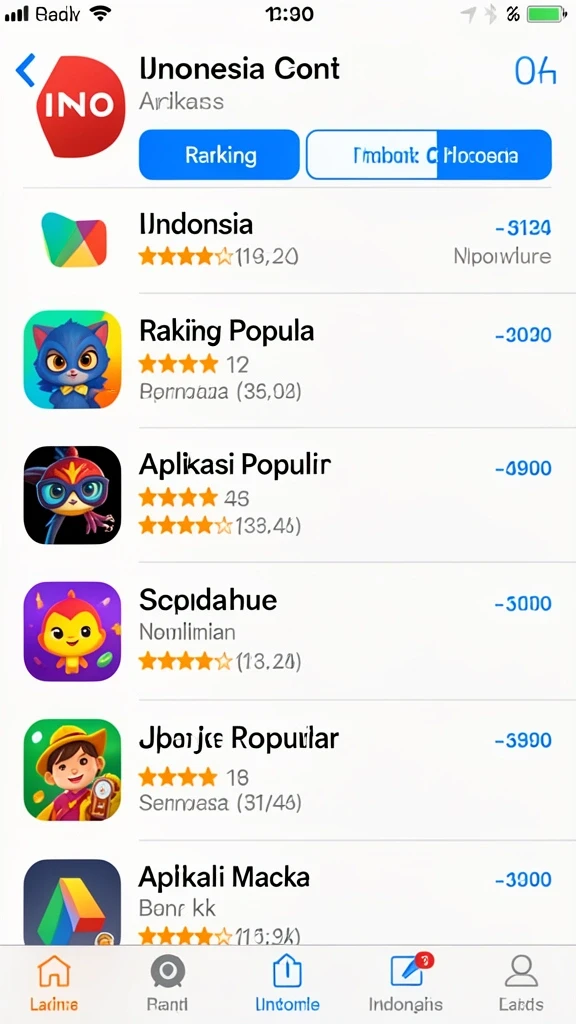Select the Rarking segment button
The height and width of the screenshot is (1024, 576).
[219, 155]
